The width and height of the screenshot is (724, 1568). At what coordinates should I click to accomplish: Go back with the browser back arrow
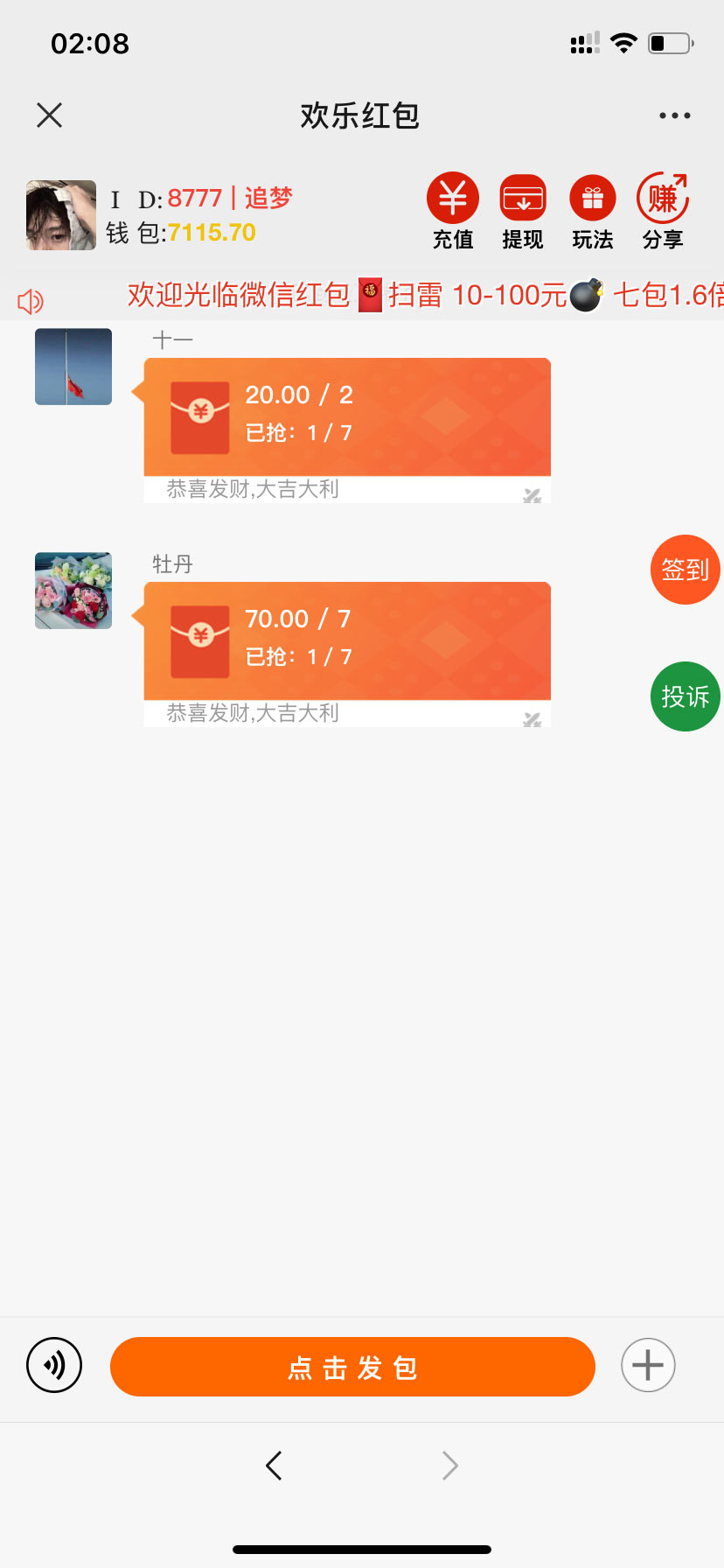pos(274,1466)
